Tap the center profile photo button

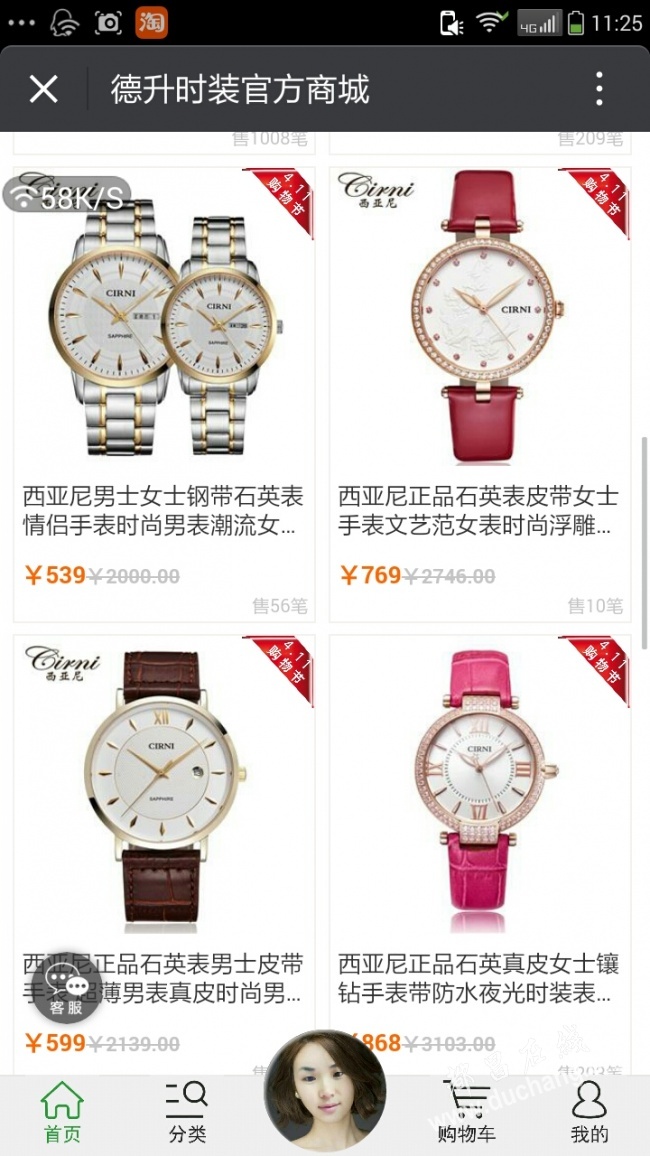(x=325, y=1091)
